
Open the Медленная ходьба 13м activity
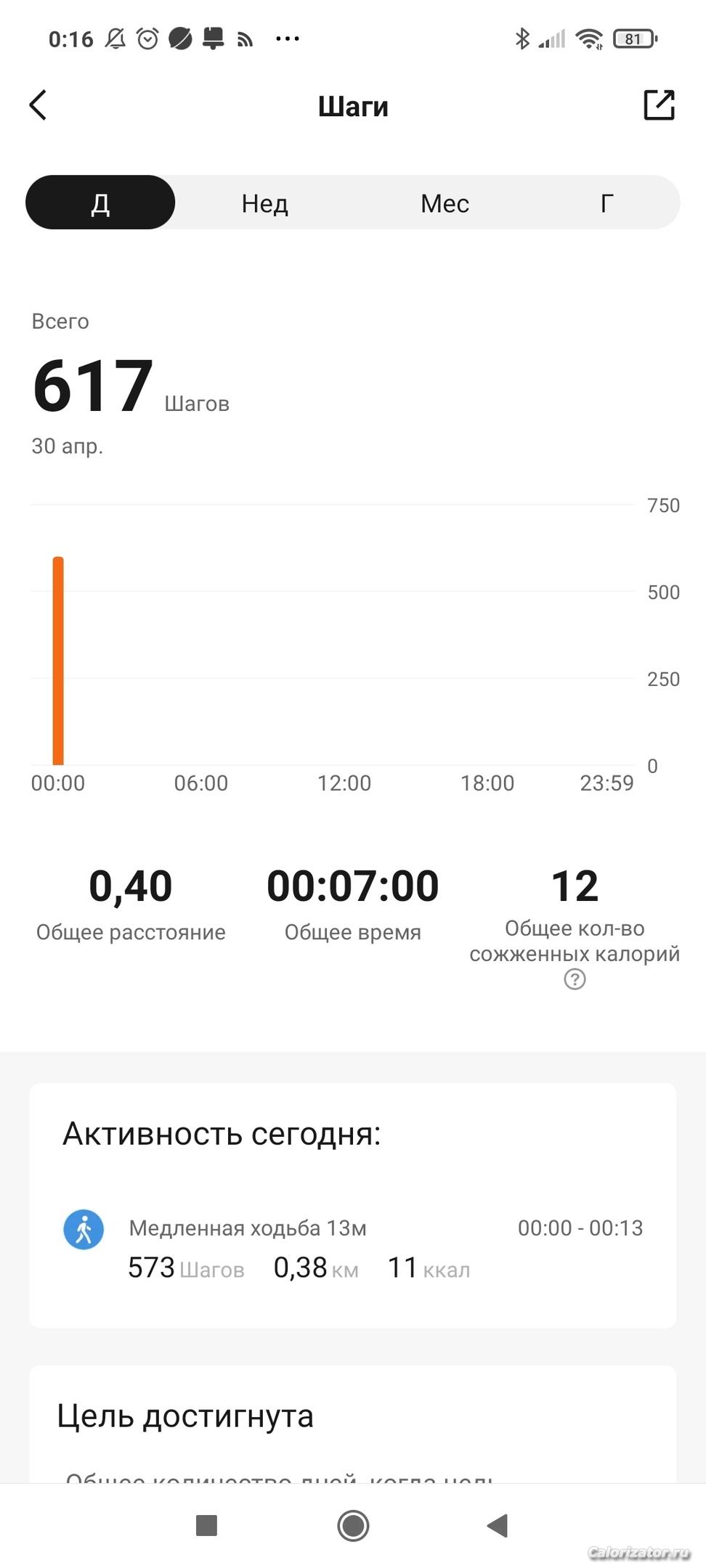[353, 1248]
